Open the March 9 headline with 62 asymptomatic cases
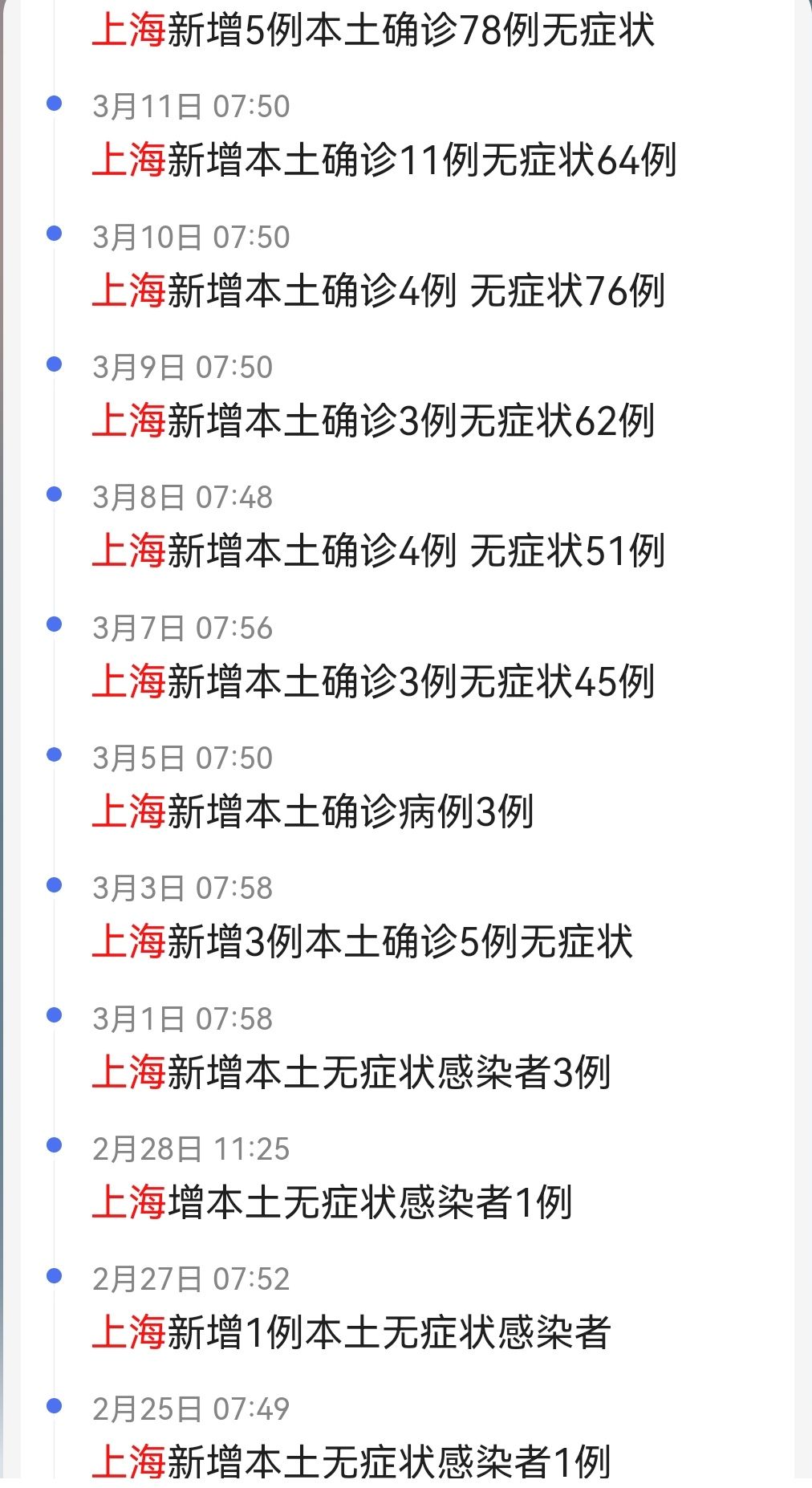This screenshot has height=1488, width=812. pos(373,421)
